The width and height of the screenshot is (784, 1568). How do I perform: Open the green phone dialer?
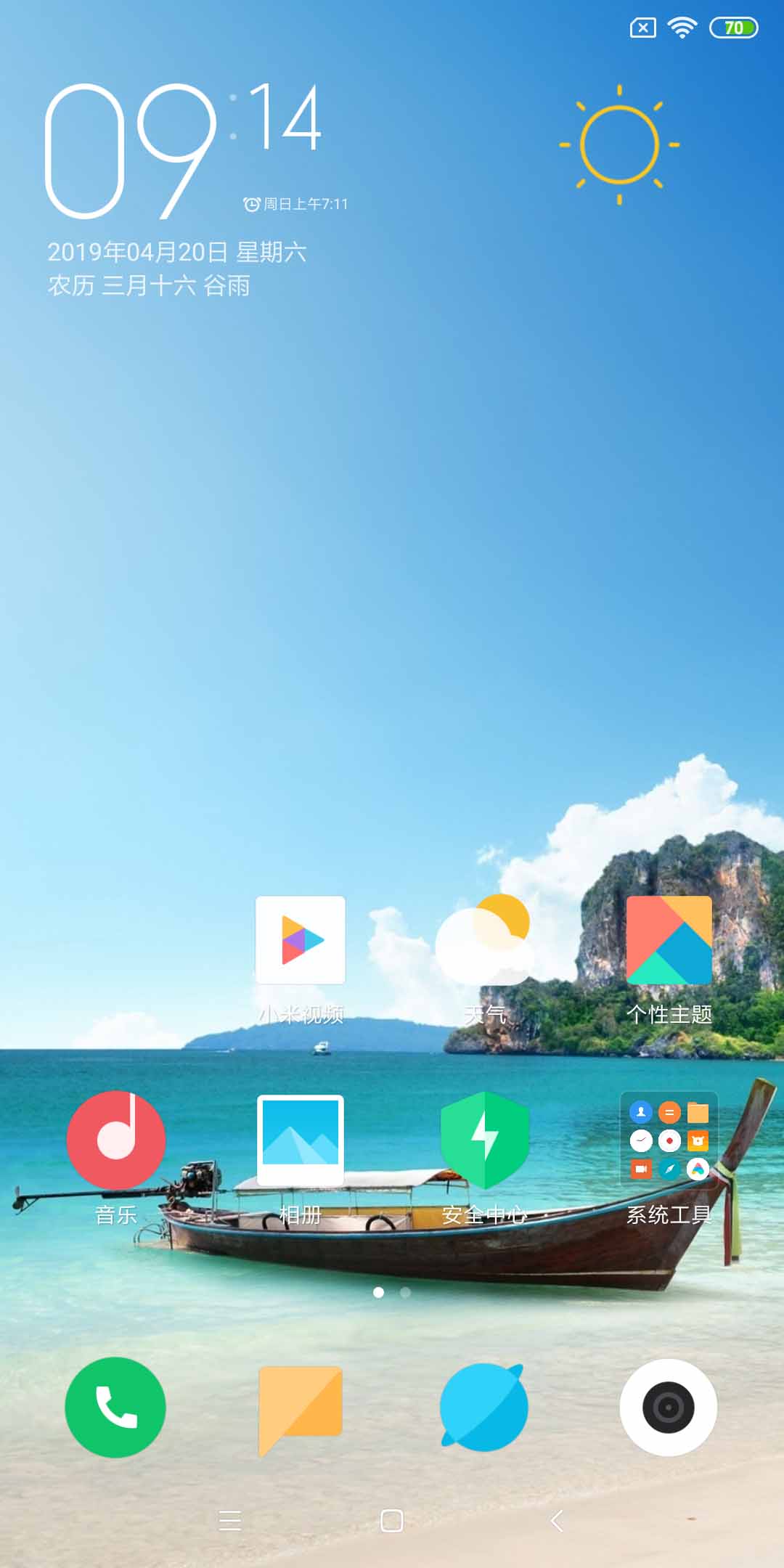tap(116, 1407)
